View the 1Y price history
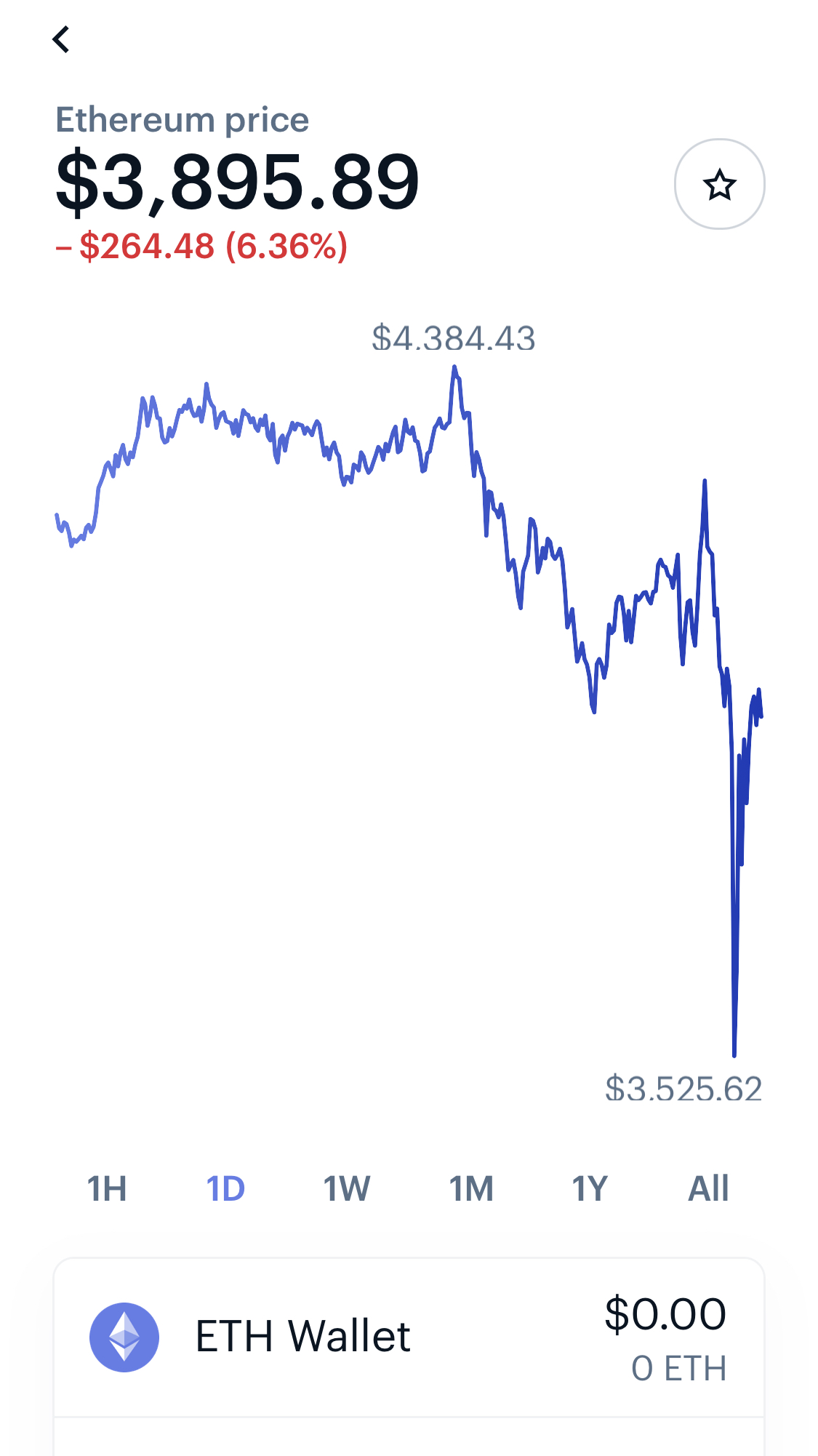 point(589,1188)
